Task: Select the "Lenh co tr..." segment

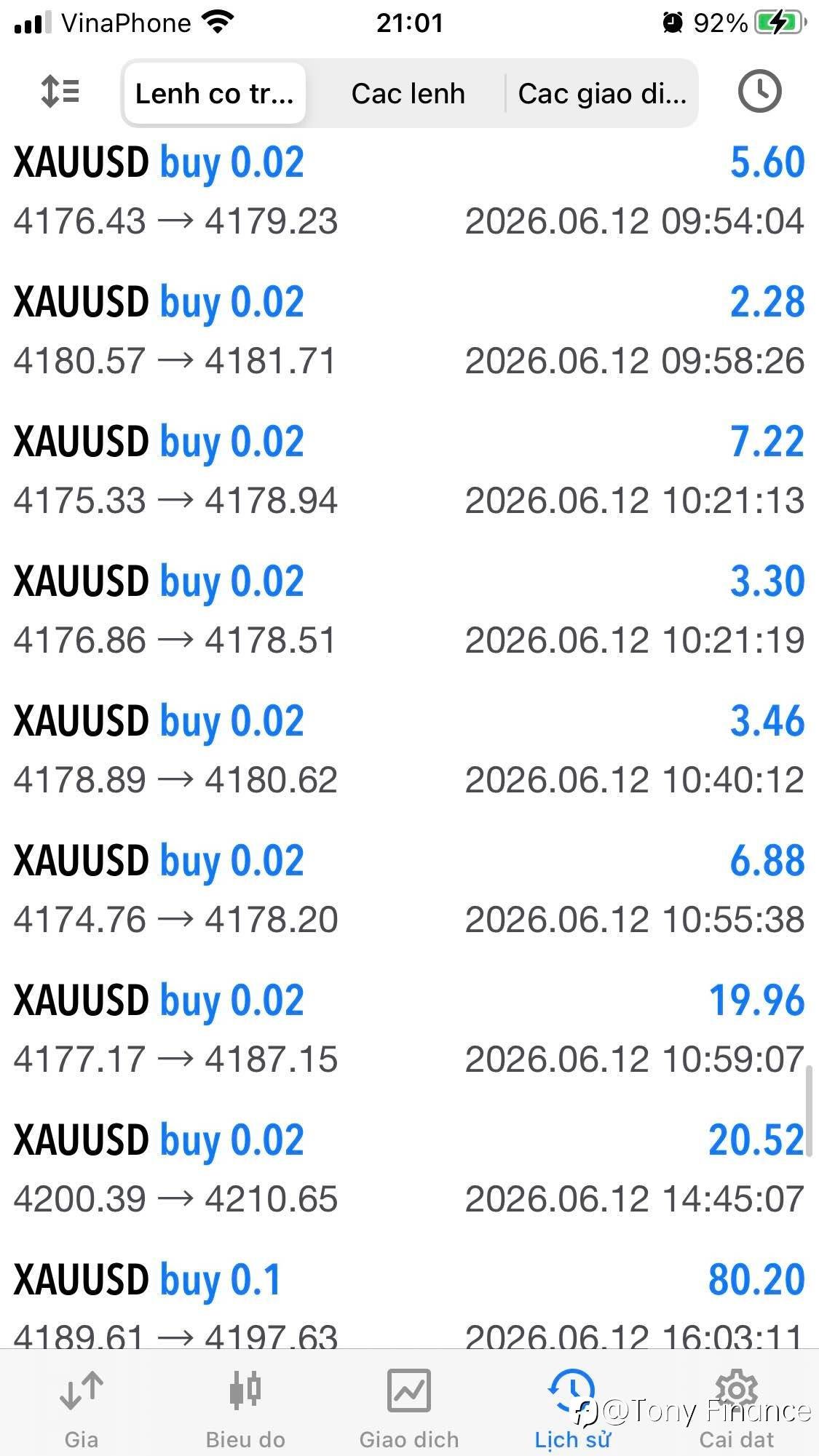Action: click(215, 94)
